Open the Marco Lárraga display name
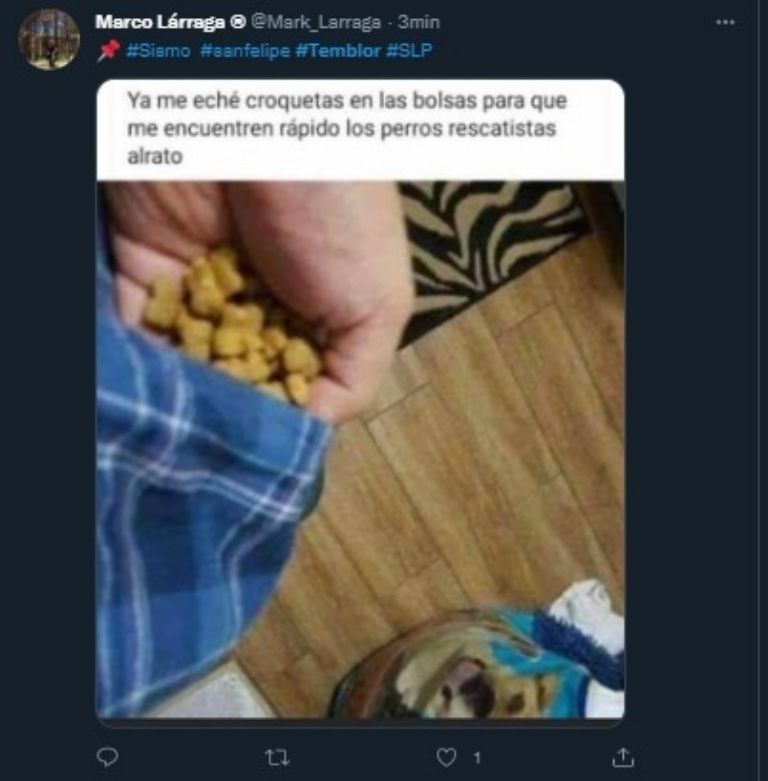This screenshot has width=768, height=781. tap(162, 22)
